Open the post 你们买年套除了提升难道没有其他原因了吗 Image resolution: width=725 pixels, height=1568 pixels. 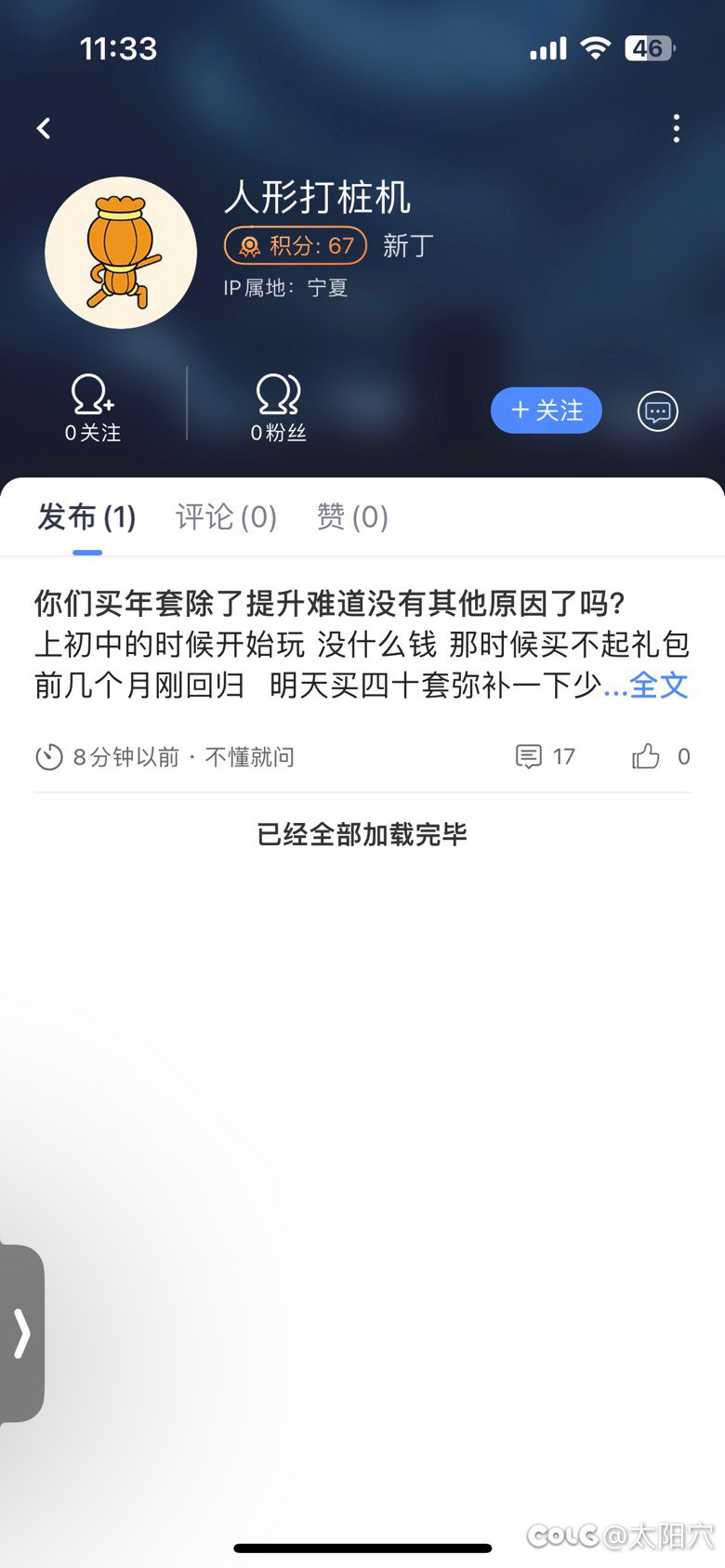coord(329,604)
